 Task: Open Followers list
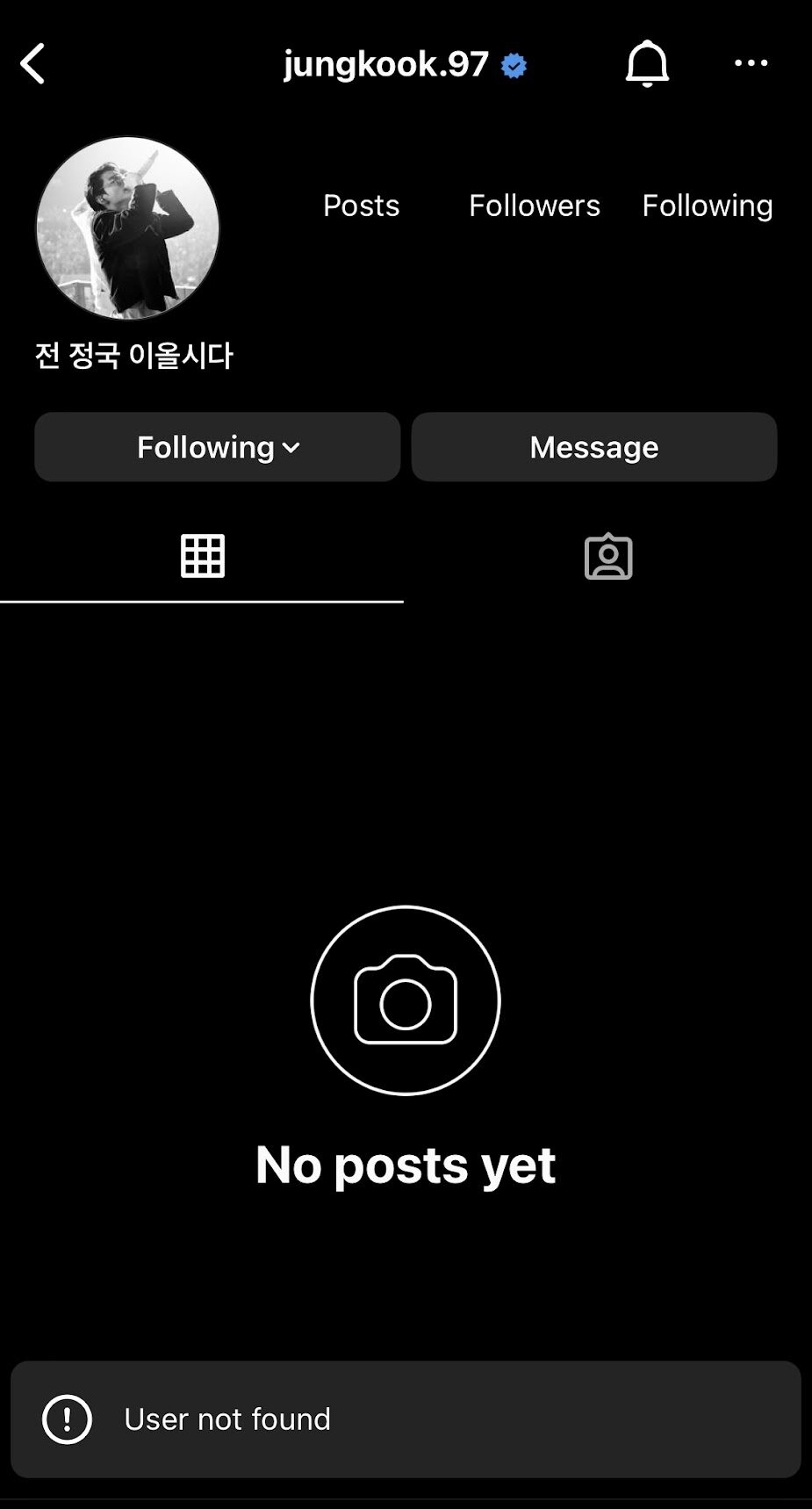coord(535,206)
